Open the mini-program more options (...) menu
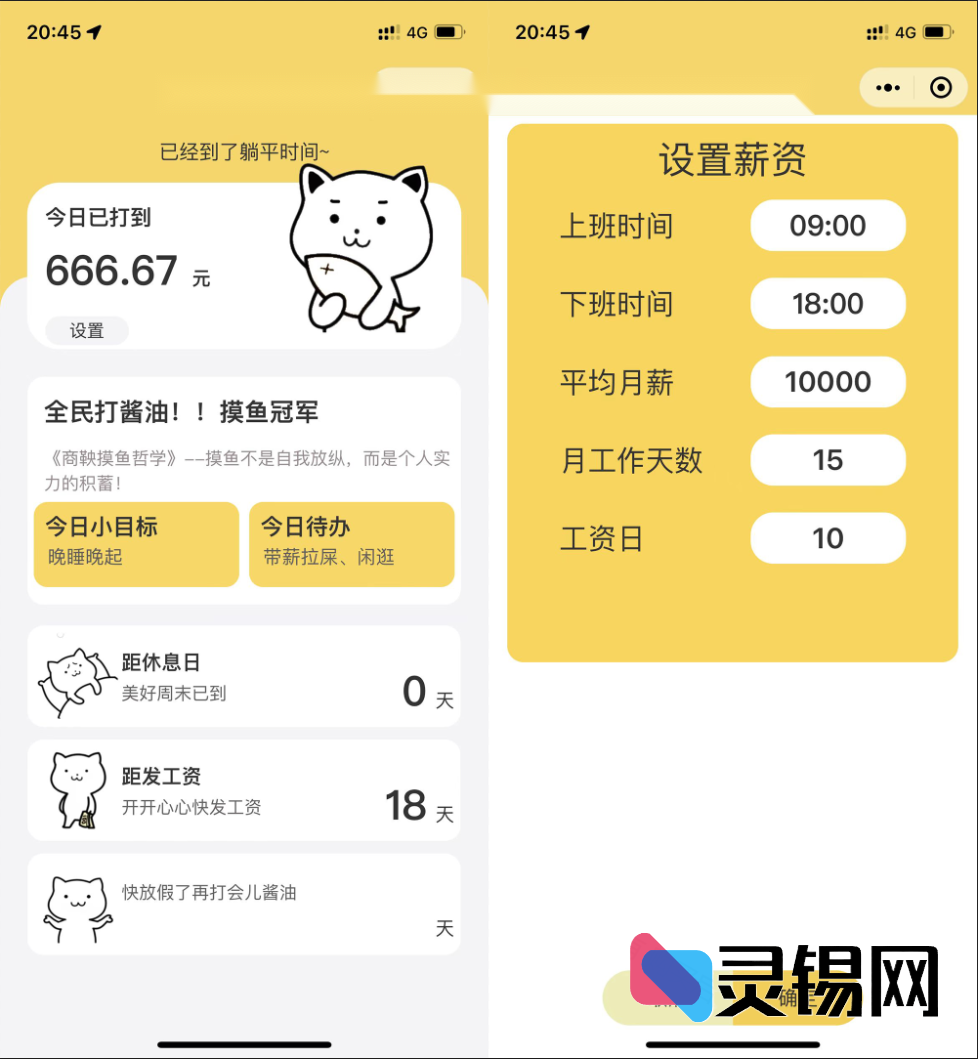Viewport: 978px width, 1059px height. click(886, 87)
